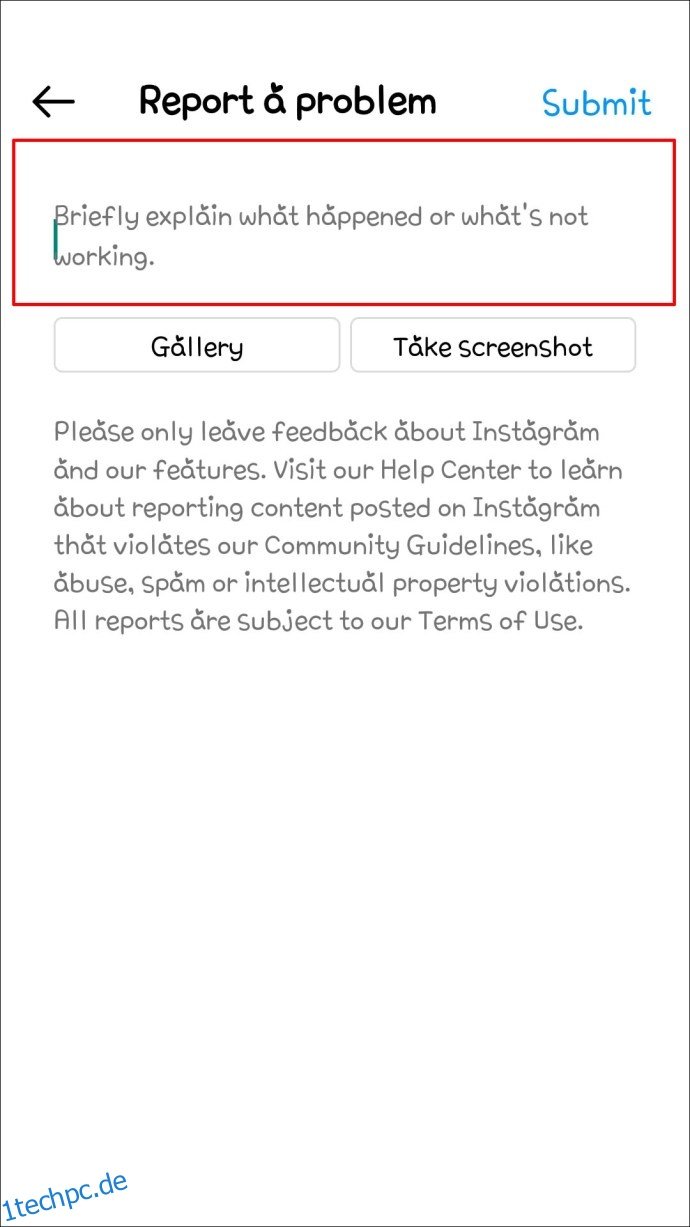Submit the problem report
Viewport: 690px width, 1227px height.
(596, 102)
